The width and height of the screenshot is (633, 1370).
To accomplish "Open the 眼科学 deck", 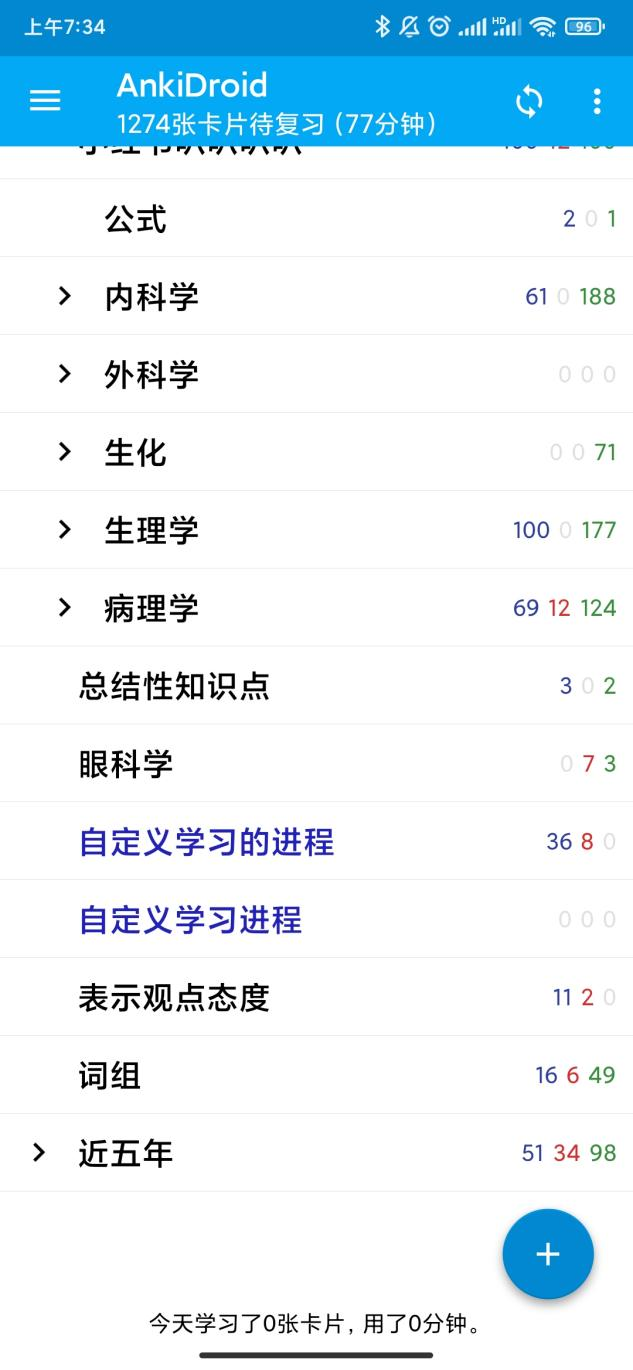I will coord(126,764).
